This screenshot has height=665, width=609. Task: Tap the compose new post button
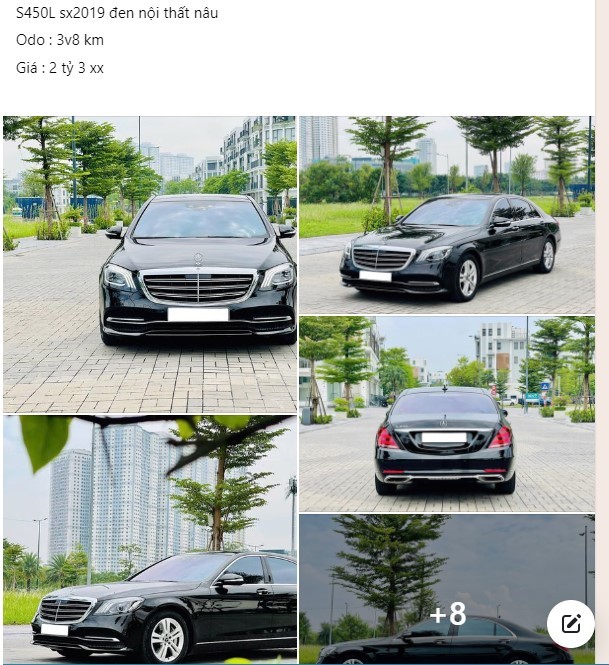coord(571,624)
